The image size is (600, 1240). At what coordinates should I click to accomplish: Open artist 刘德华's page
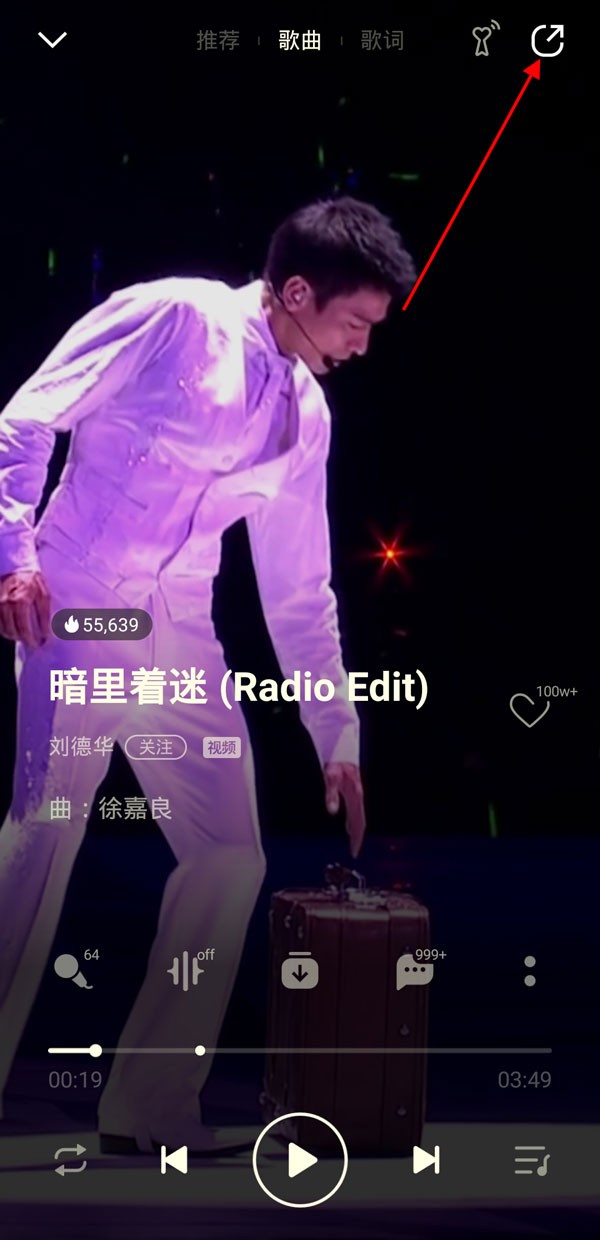click(81, 747)
